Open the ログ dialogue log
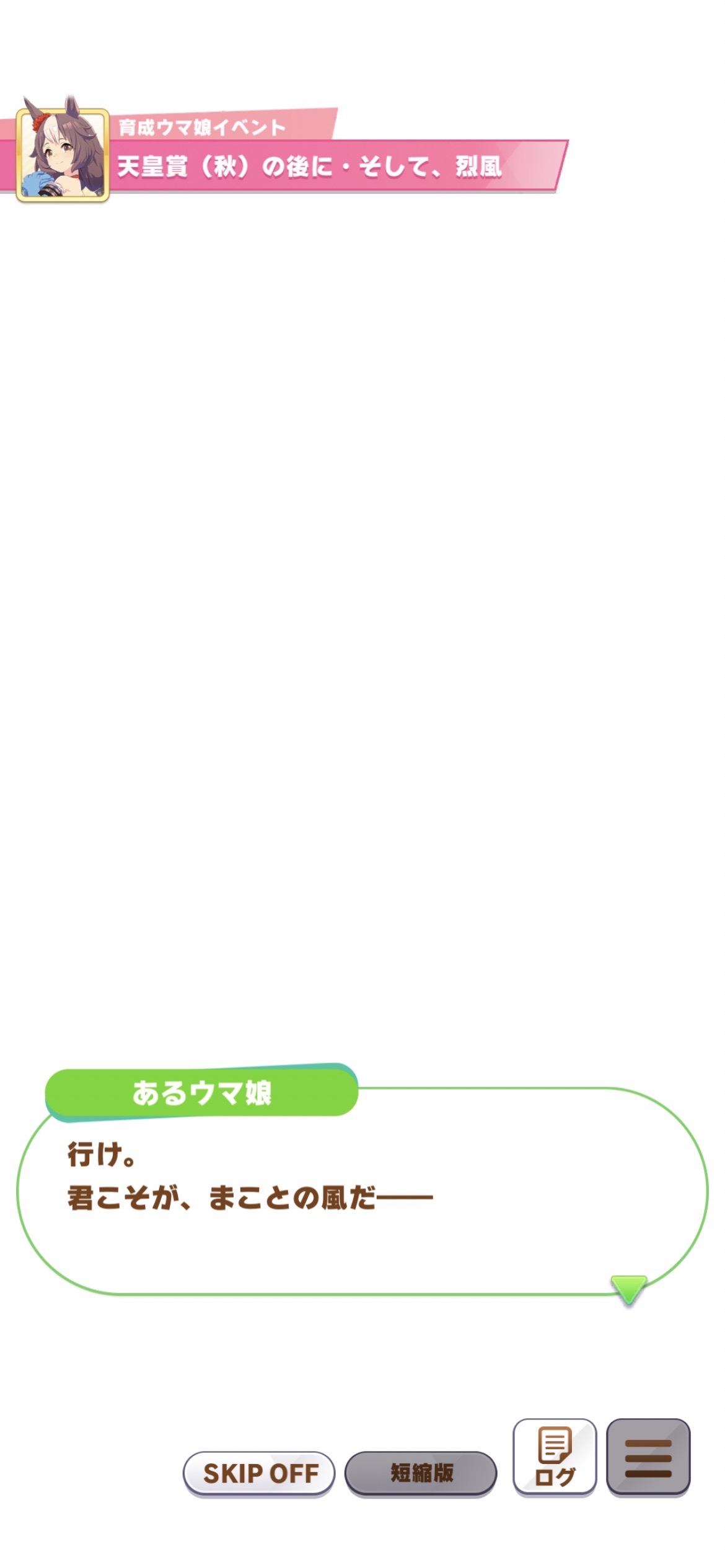This screenshot has width=725, height=1568. [x=555, y=1457]
